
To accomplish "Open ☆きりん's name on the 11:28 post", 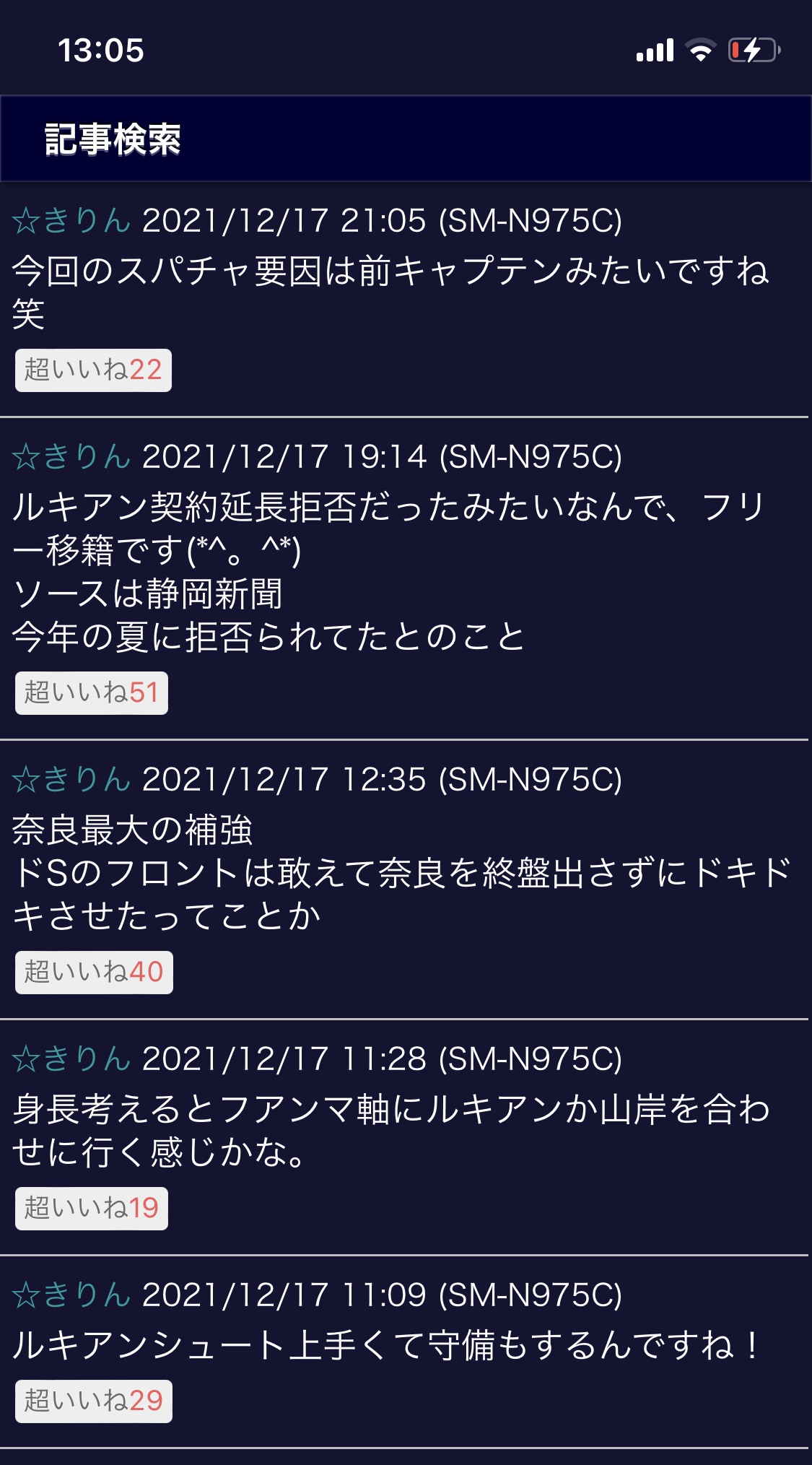I will pyautogui.click(x=71, y=1059).
